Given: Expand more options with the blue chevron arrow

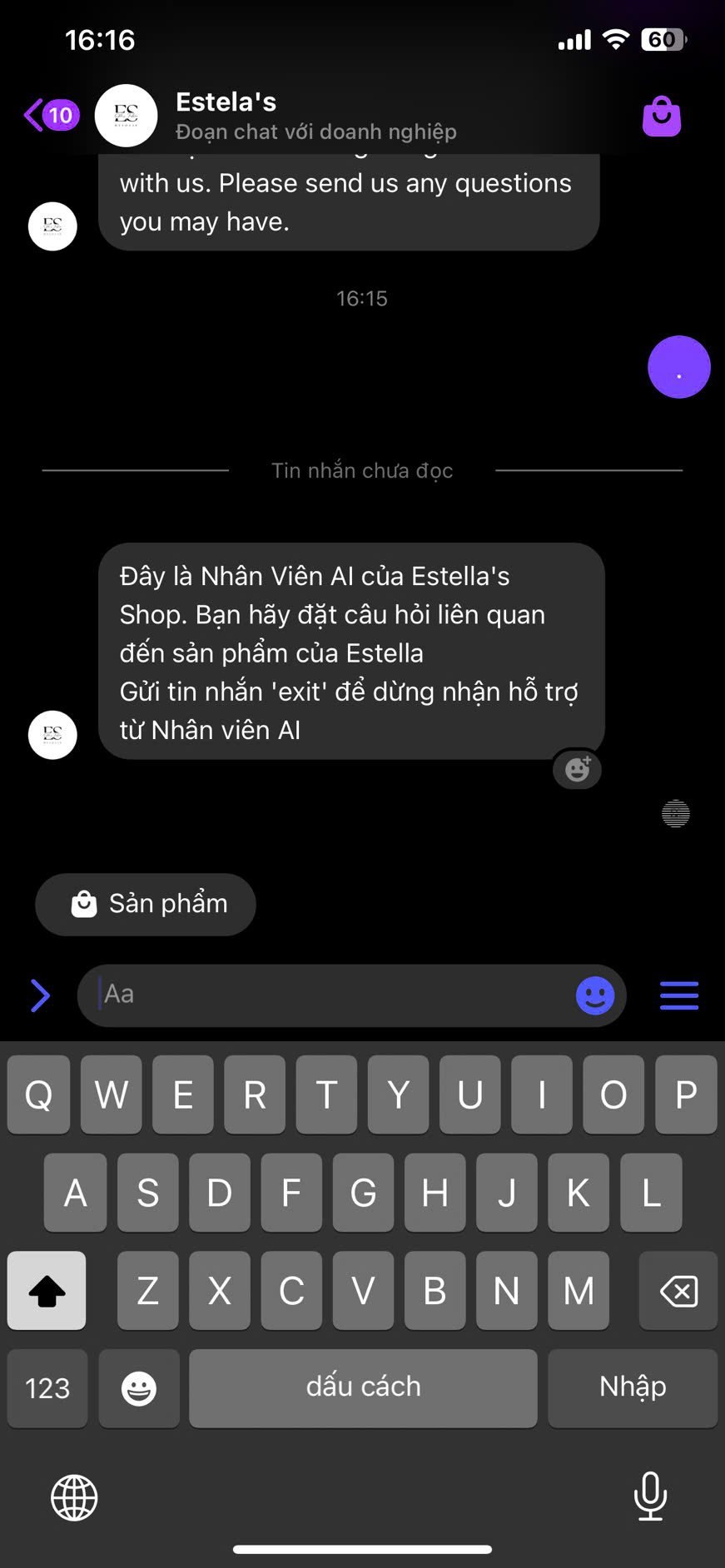Looking at the screenshot, I should pos(39,995).
